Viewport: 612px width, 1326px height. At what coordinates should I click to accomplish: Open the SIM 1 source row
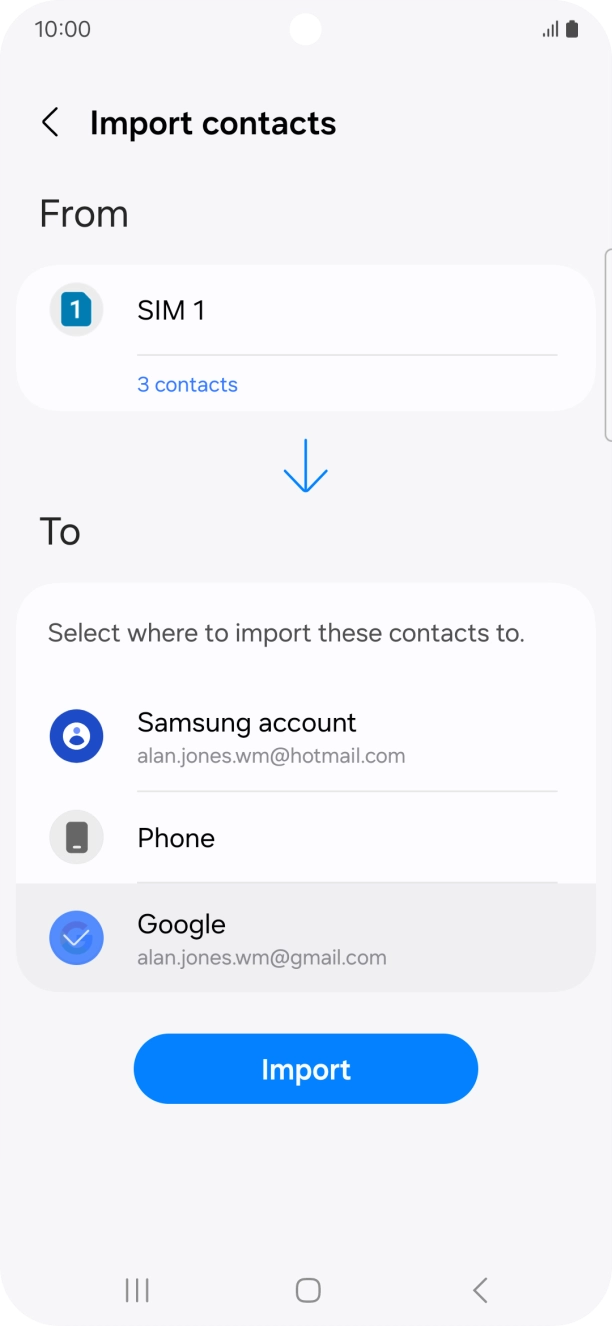click(x=306, y=311)
